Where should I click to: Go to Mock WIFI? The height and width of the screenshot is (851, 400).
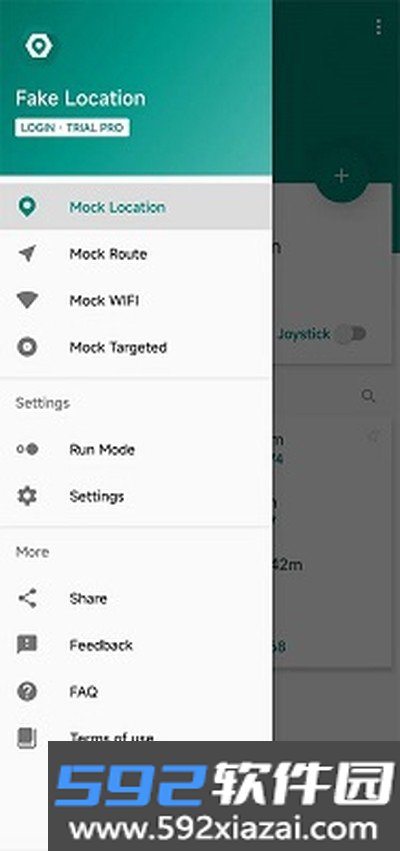point(136,300)
